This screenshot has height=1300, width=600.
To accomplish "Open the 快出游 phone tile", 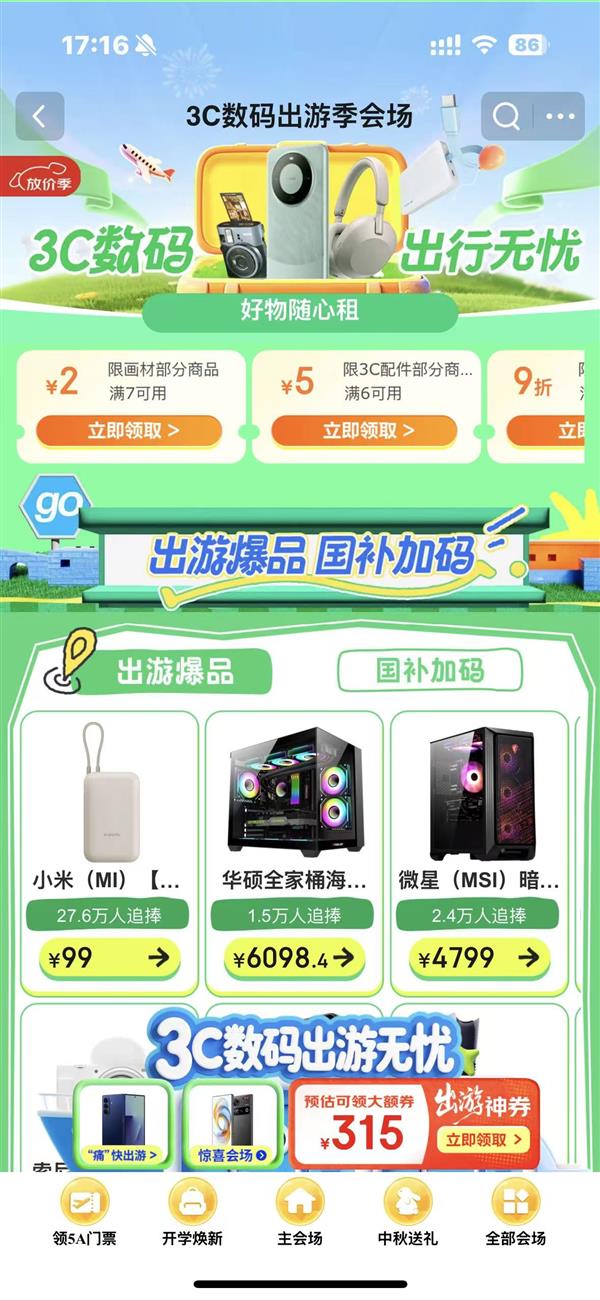I will (x=121, y=1125).
